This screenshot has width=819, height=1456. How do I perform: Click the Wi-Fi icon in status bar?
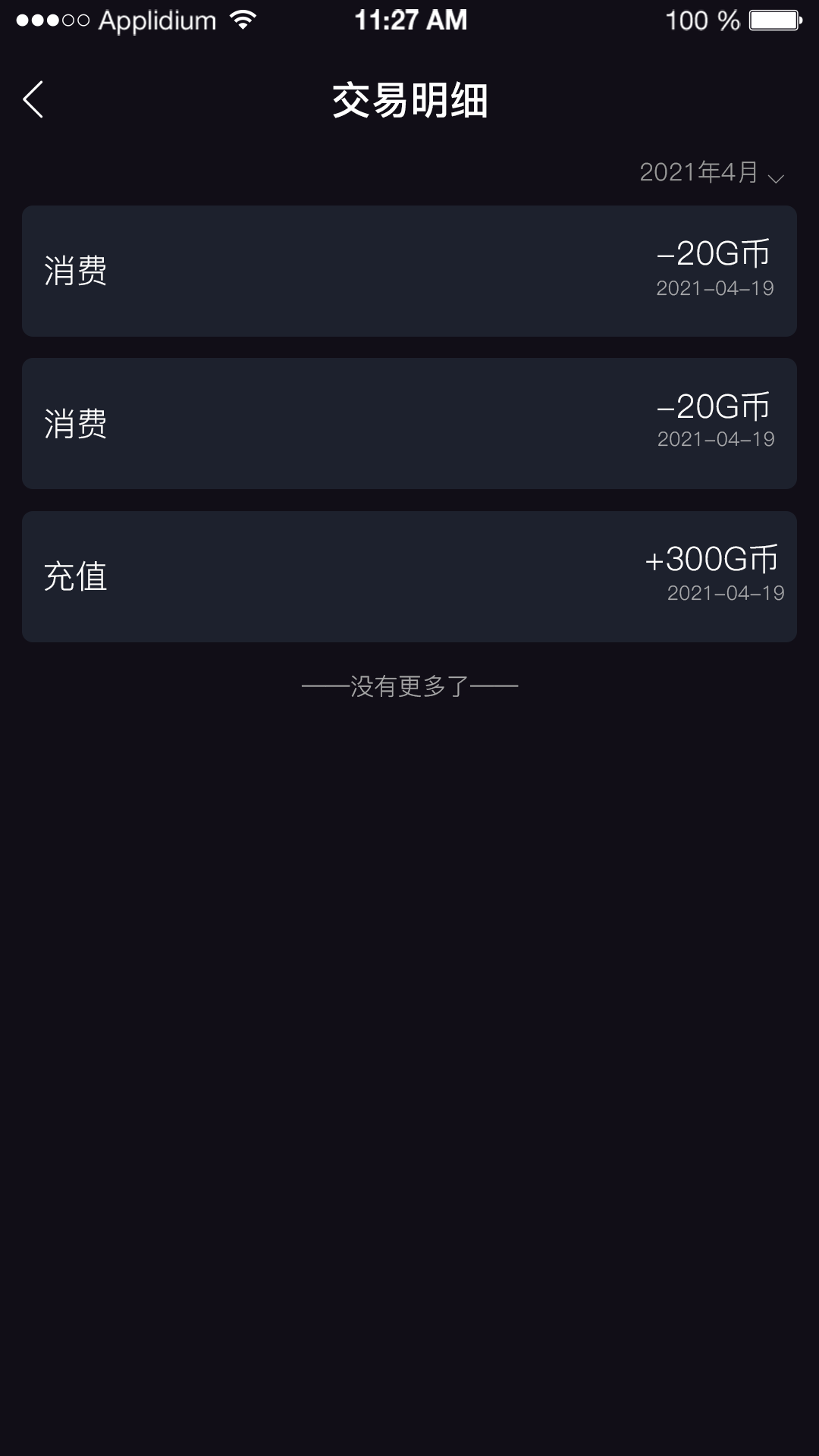(x=241, y=20)
